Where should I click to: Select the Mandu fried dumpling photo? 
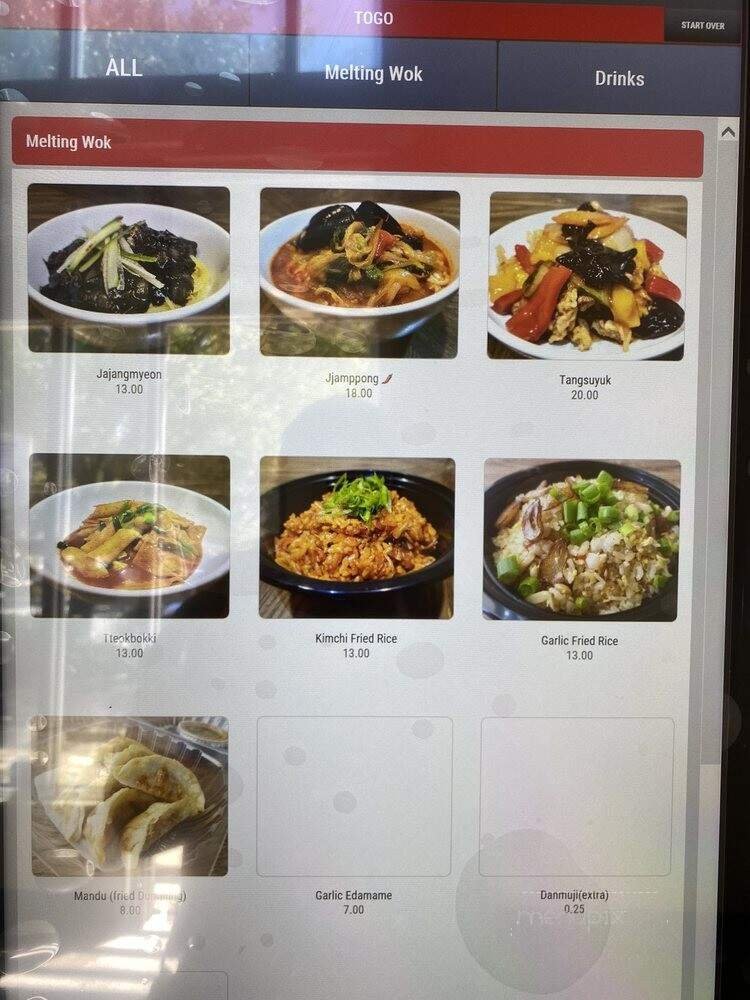(x=132, y=793)
